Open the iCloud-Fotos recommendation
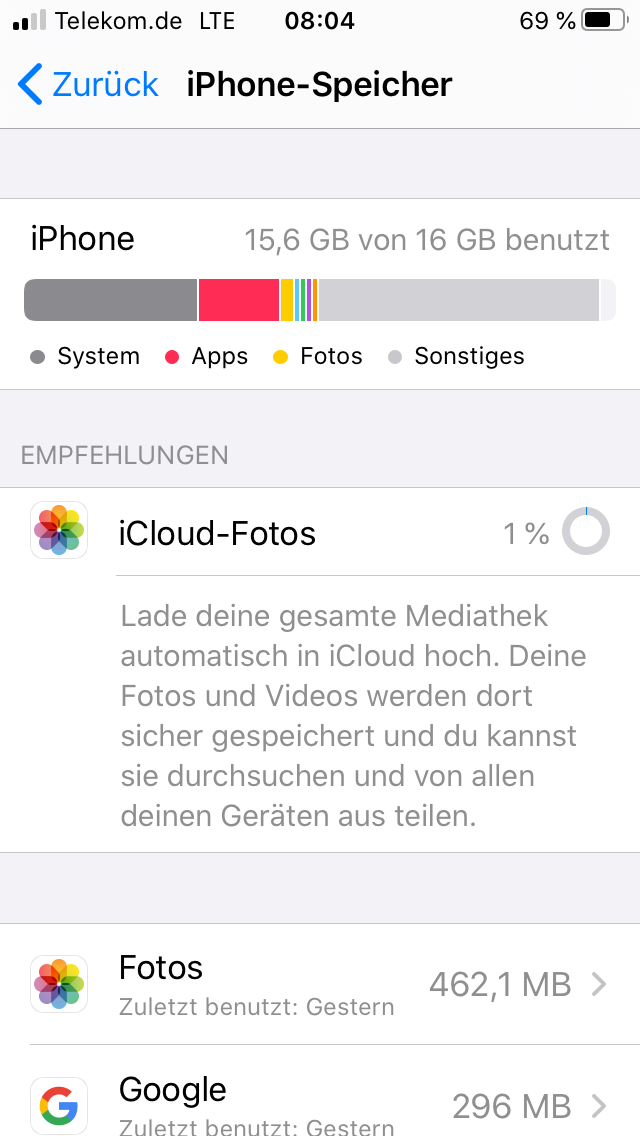 point(320,533)
